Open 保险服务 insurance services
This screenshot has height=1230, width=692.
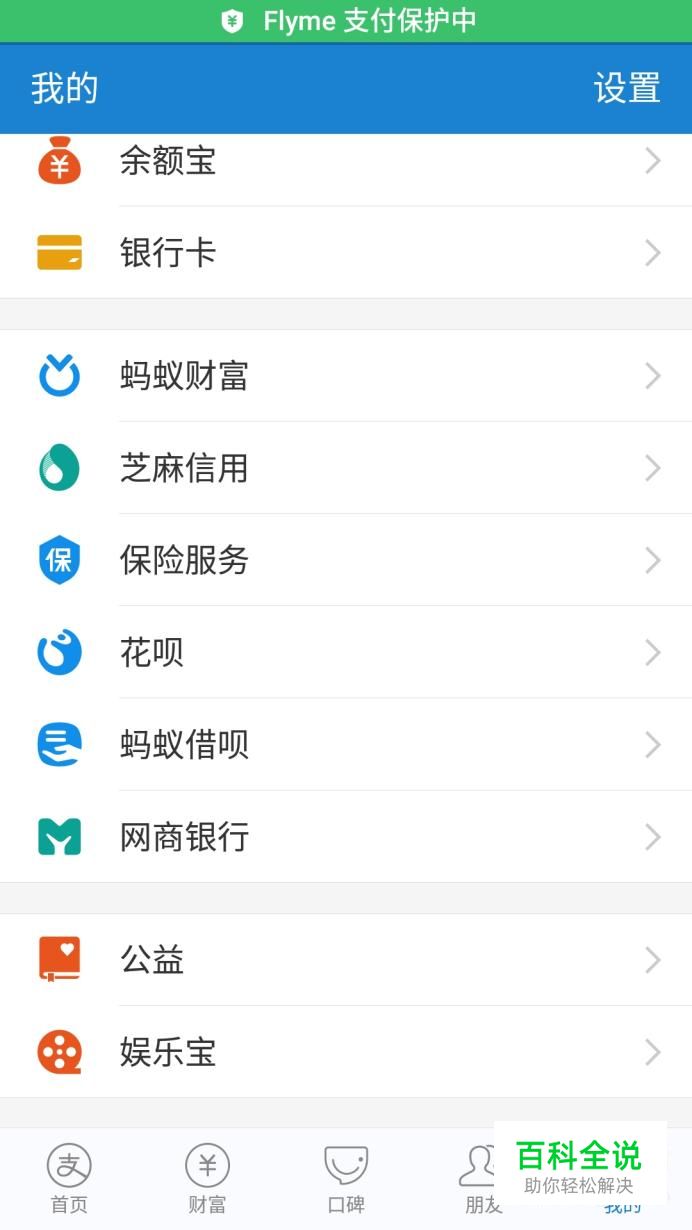coord(346,560)
